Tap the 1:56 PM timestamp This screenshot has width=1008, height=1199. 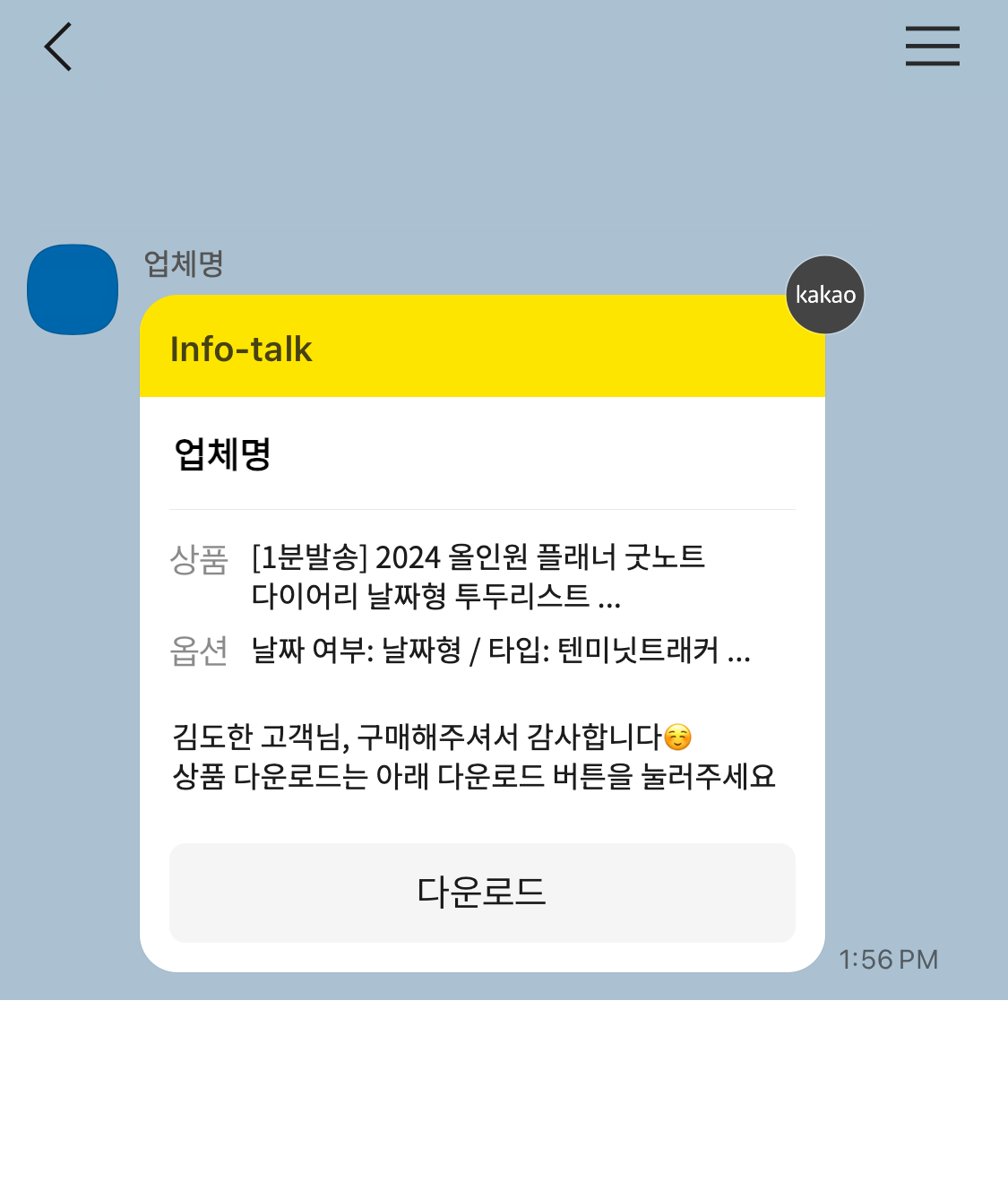[890, 959]
